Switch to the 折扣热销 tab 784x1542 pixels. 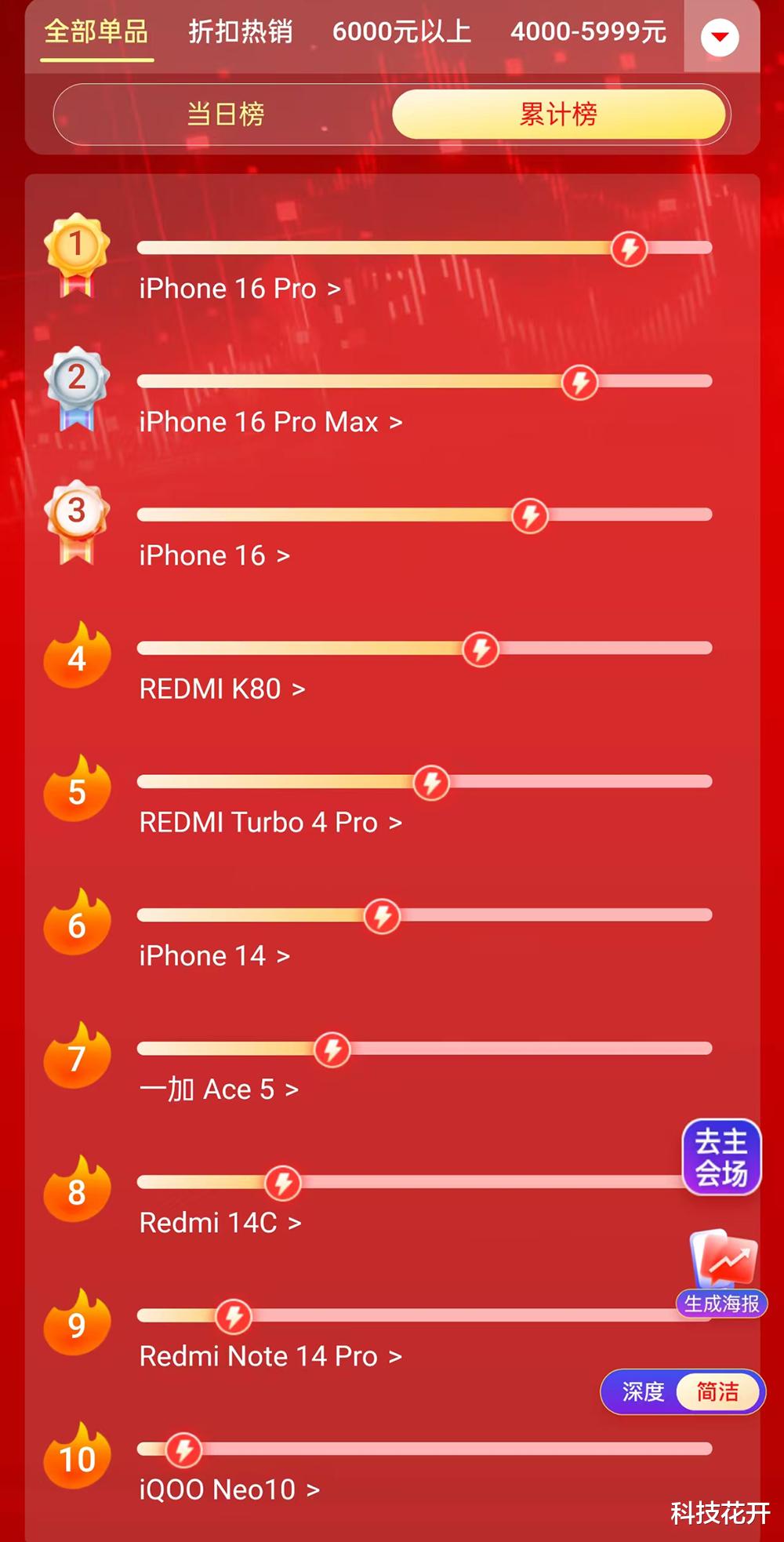[240, 33]
